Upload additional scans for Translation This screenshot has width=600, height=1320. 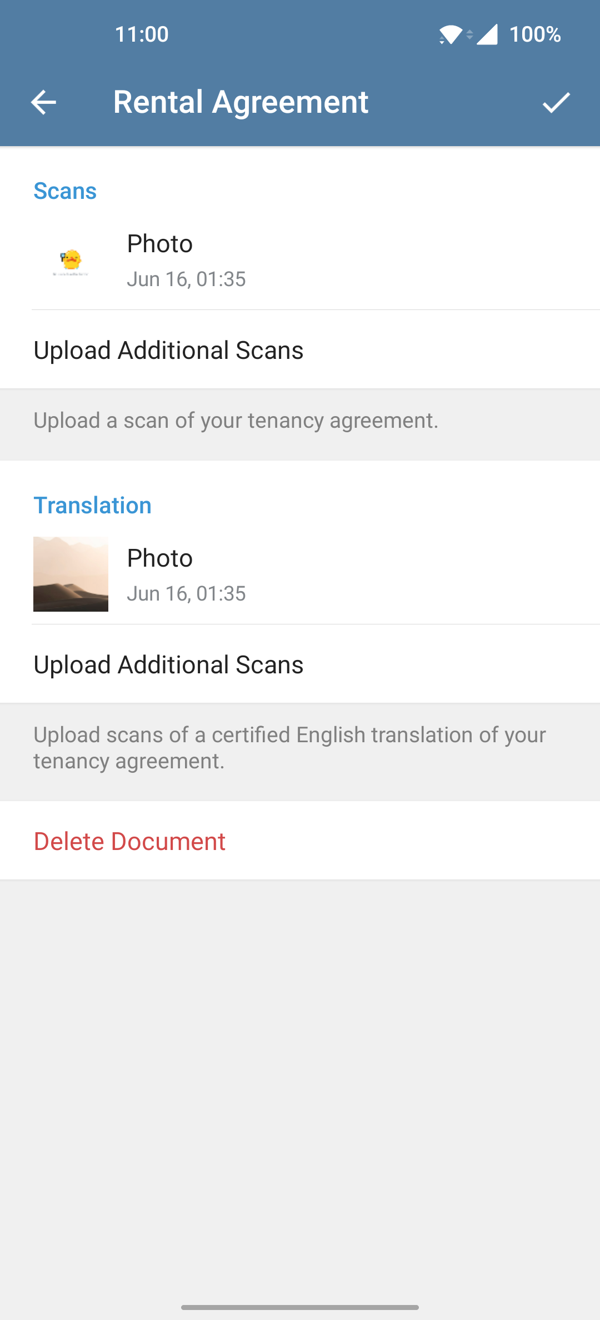point(300,664)
